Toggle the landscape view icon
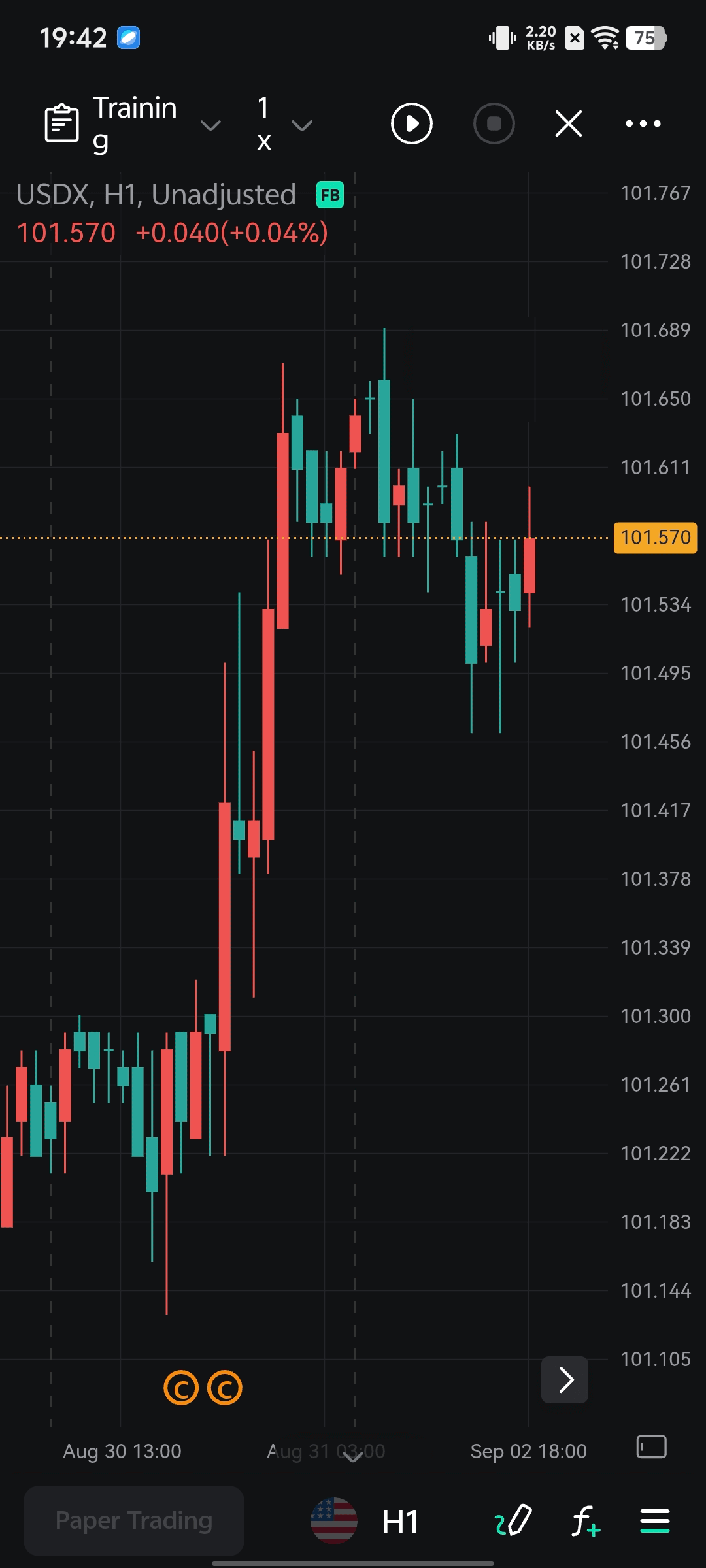 pos(651,1447)
